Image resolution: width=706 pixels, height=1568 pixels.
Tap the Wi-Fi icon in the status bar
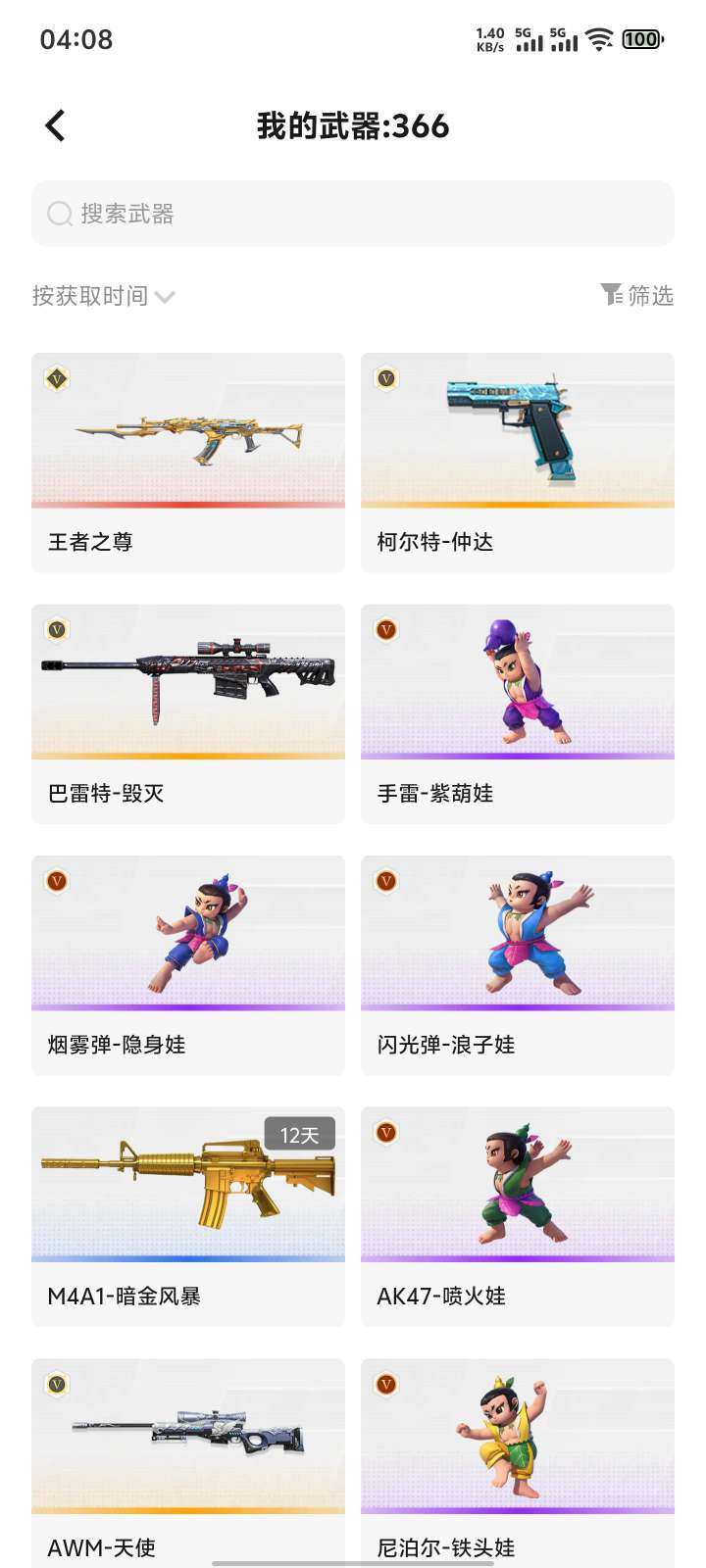pyautogui.click(x=598, y=39)
